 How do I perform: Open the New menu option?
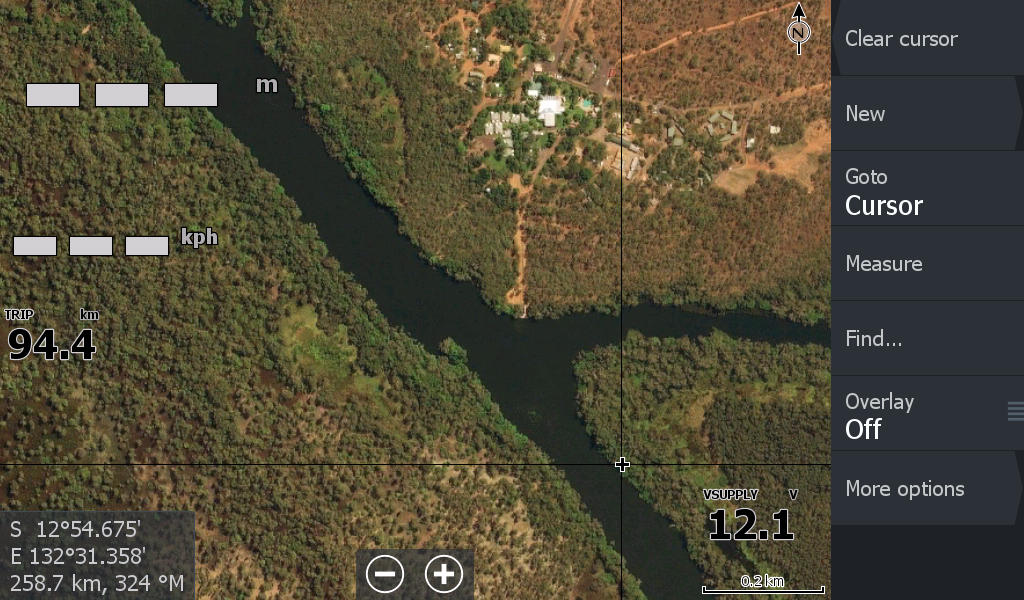pos(925,114)
